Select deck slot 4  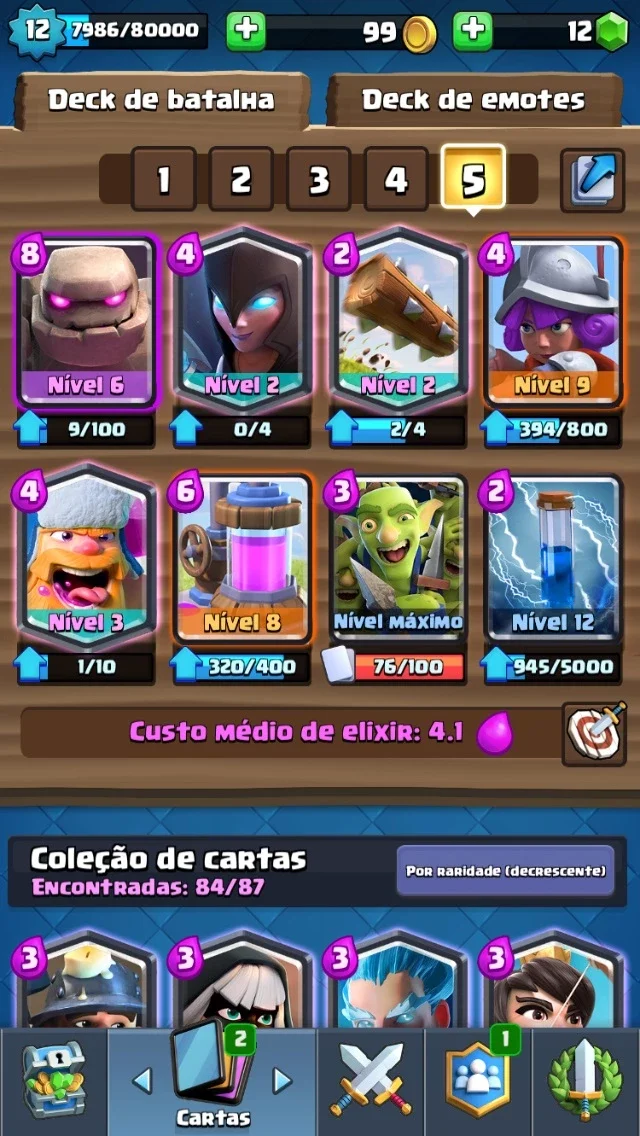point(396,179)
